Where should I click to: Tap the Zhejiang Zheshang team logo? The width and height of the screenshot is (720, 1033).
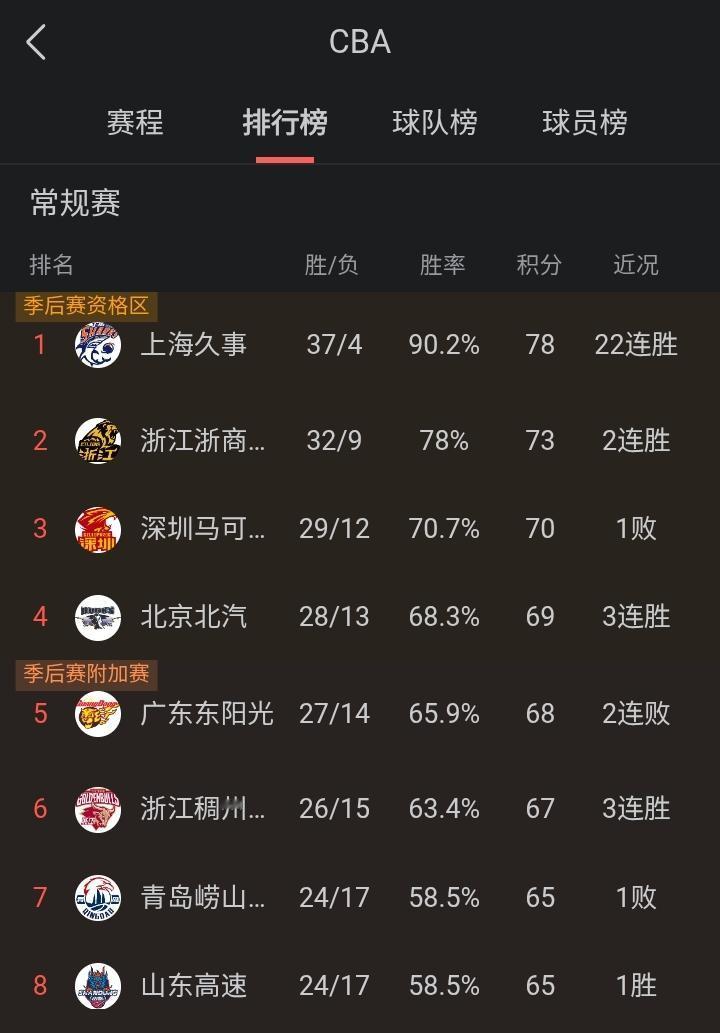96,440
